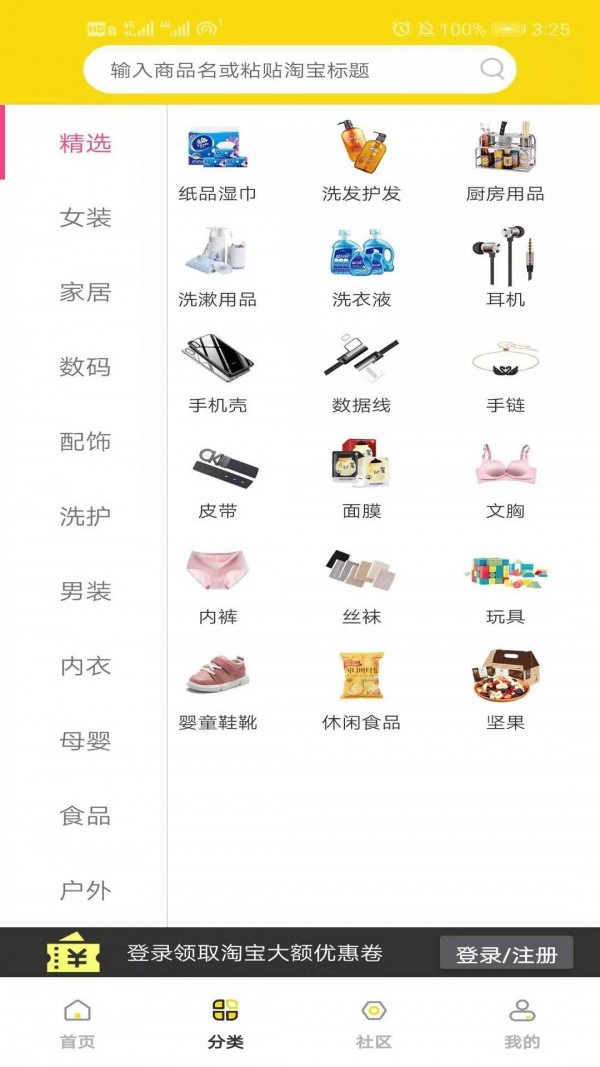The image size is (600, 1067).
Task: View the 玩具 category tile
Action: click(505, 585)
